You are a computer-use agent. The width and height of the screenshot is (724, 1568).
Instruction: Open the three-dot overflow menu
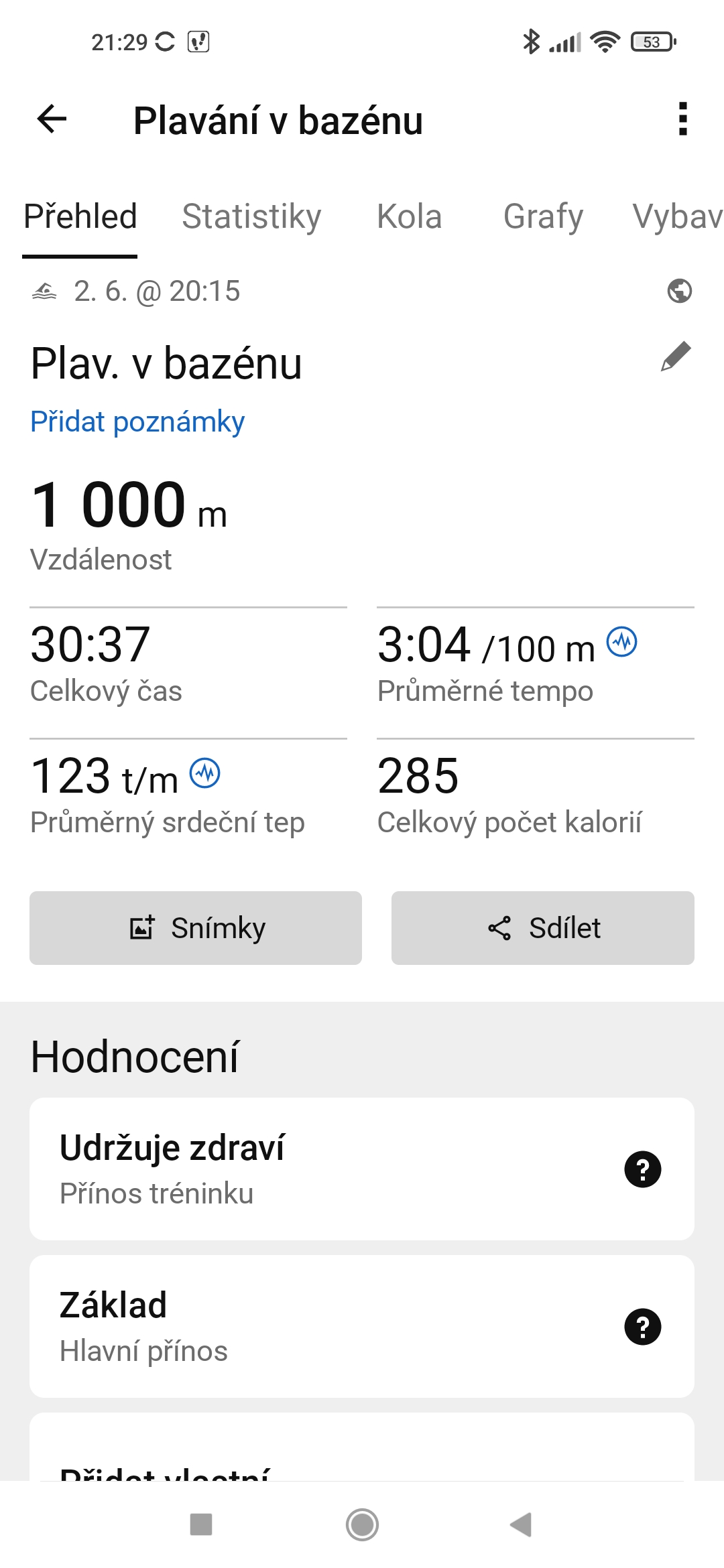pyautogui.click(x=682, y=119)
